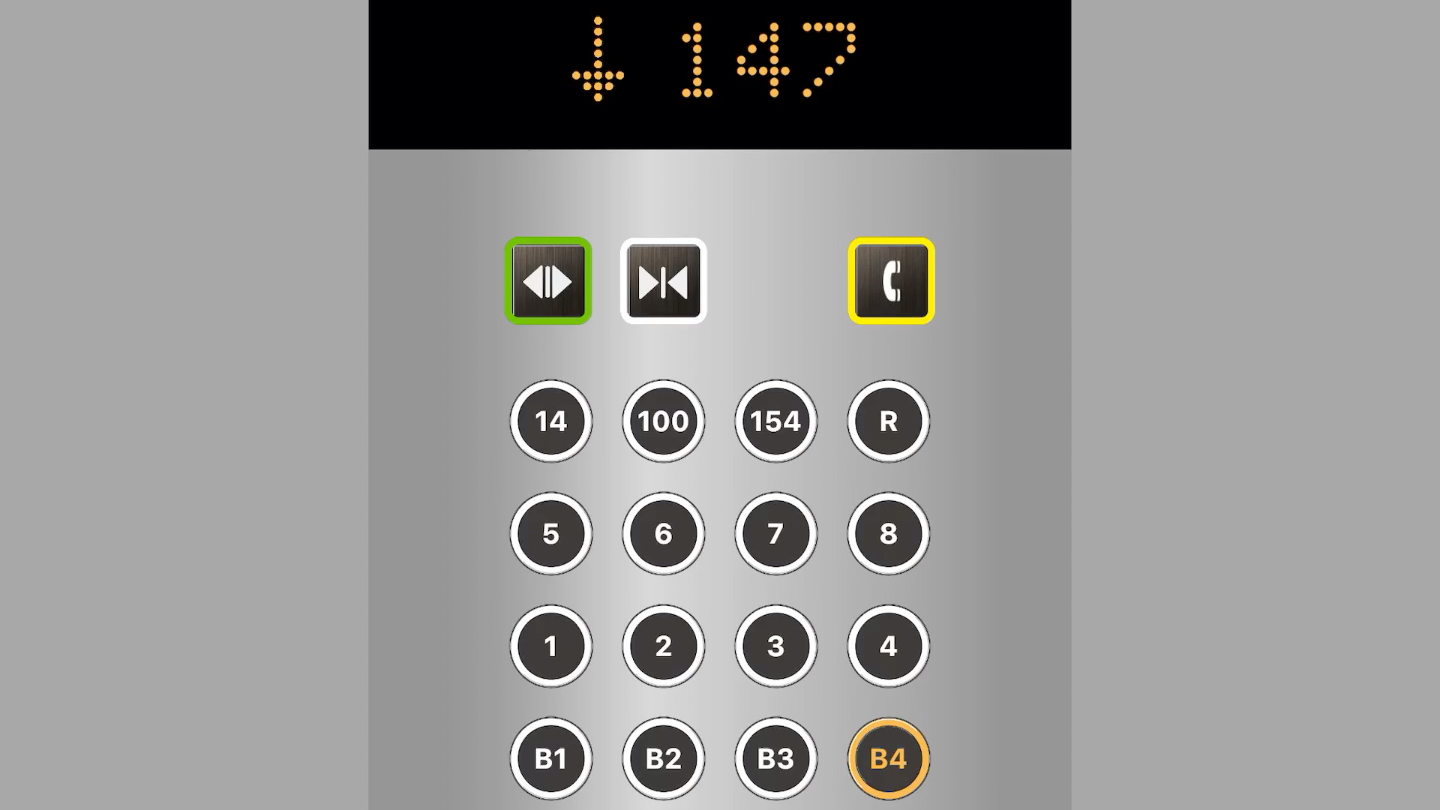Choose basement level B3
The image size is (1440, 810).
coord(776,759)
